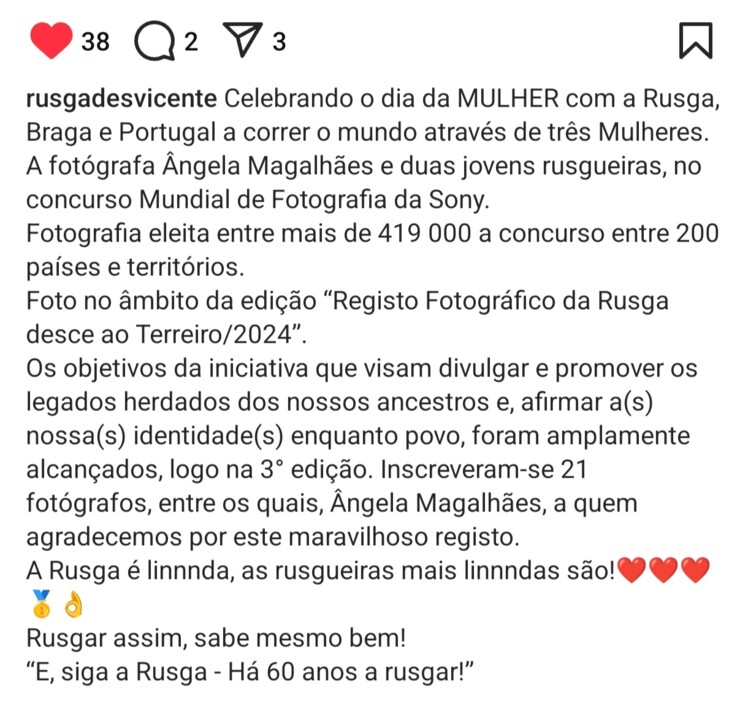Unlike the post via the red heart

click(52, 41)
